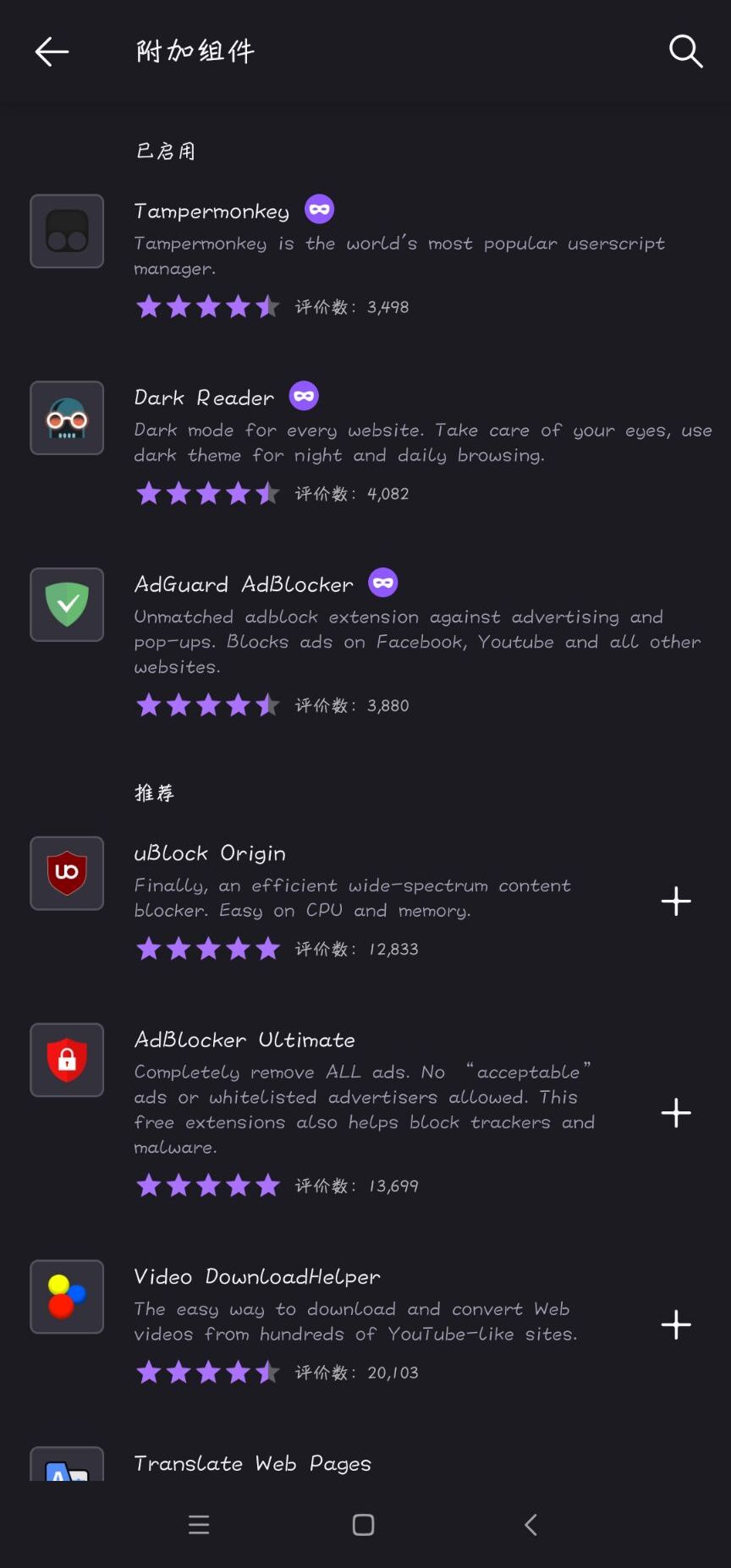This screenshot has height=1568, width=731.
Task: Click the recommended badge next to Tampermonkey
Action: [319, 208]
